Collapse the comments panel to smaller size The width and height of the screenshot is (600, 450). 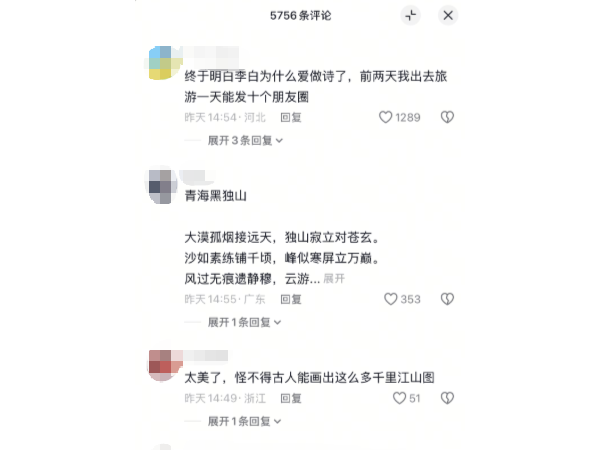pos(411,15)
